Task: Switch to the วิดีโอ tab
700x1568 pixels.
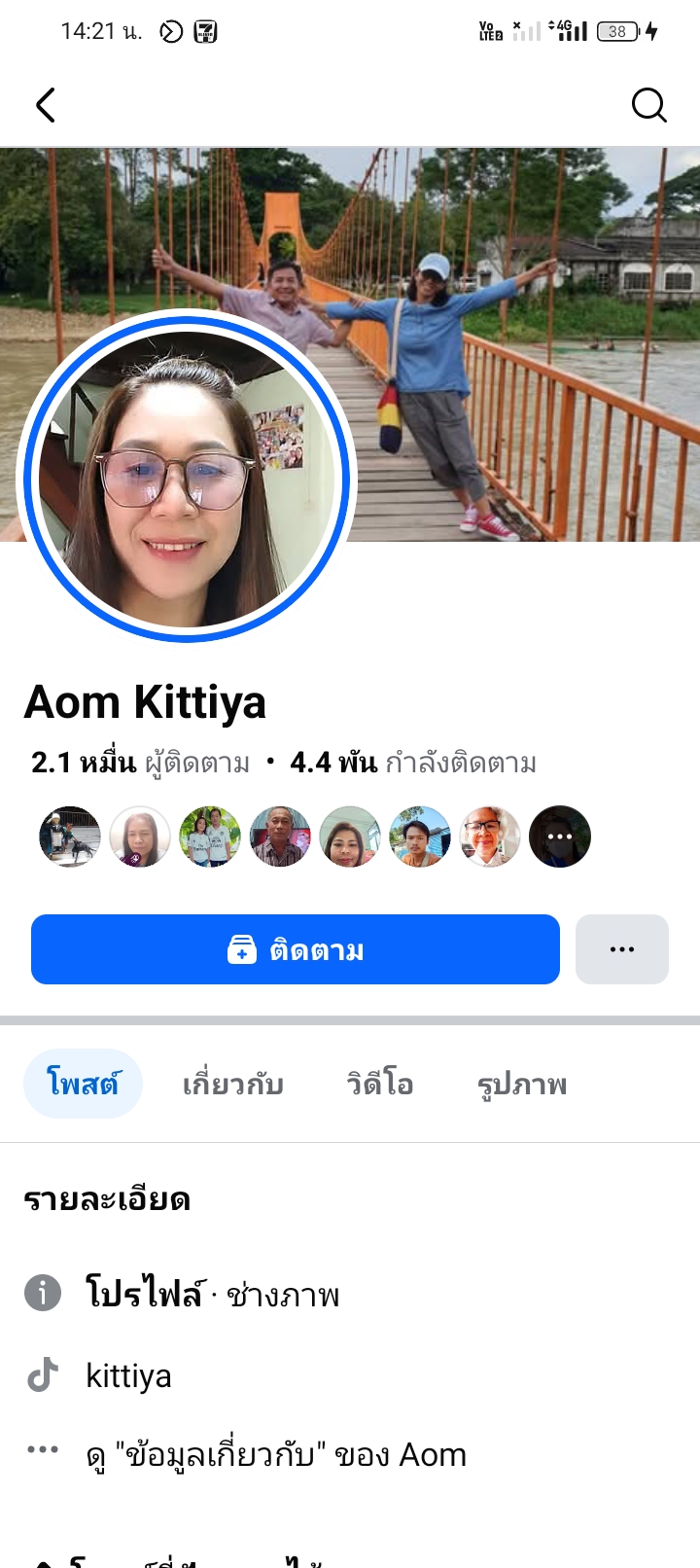Action: coord(380,1084)
